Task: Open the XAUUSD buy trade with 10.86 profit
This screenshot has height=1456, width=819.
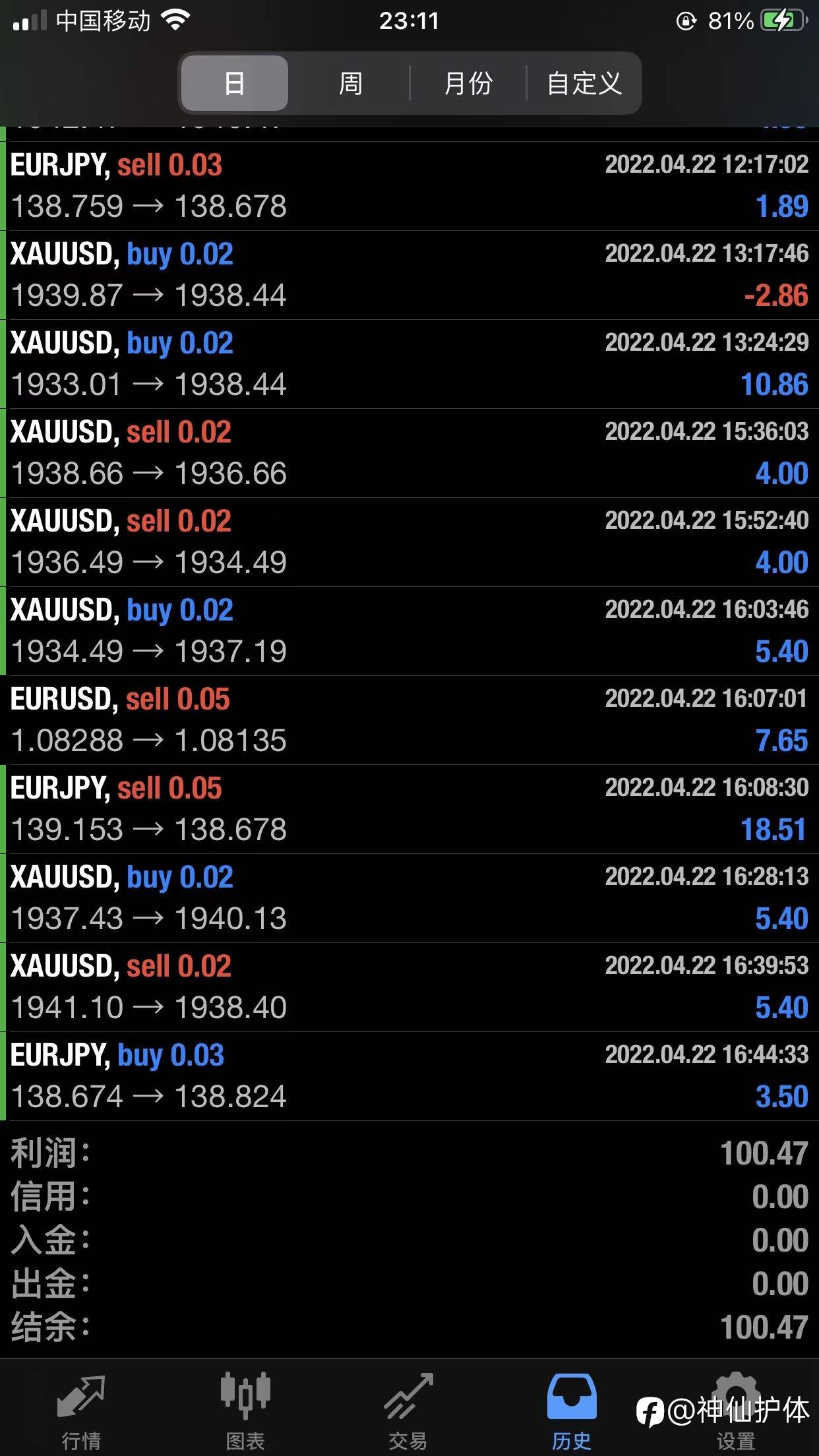Action: click(409, 364)
